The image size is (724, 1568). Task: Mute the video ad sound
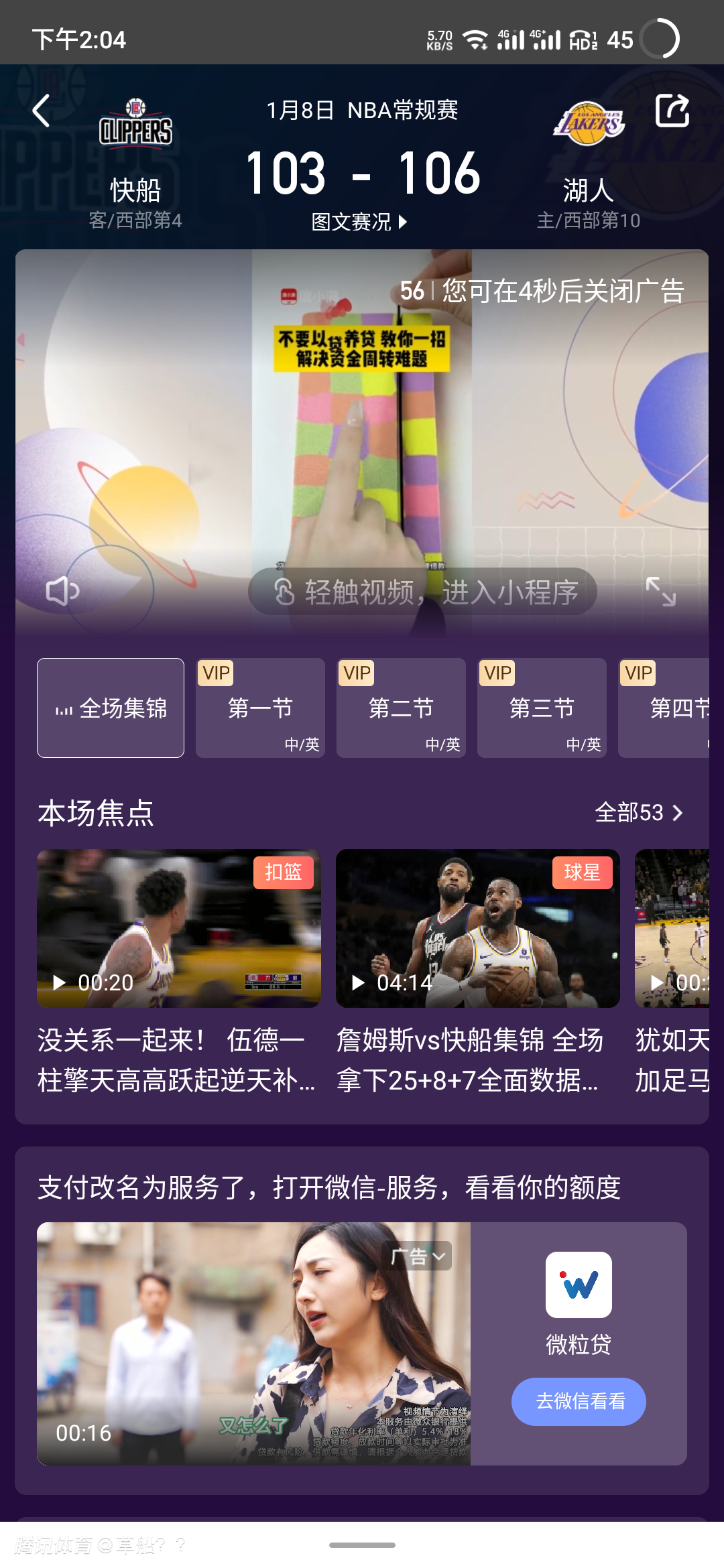click(x=62, y=591)
